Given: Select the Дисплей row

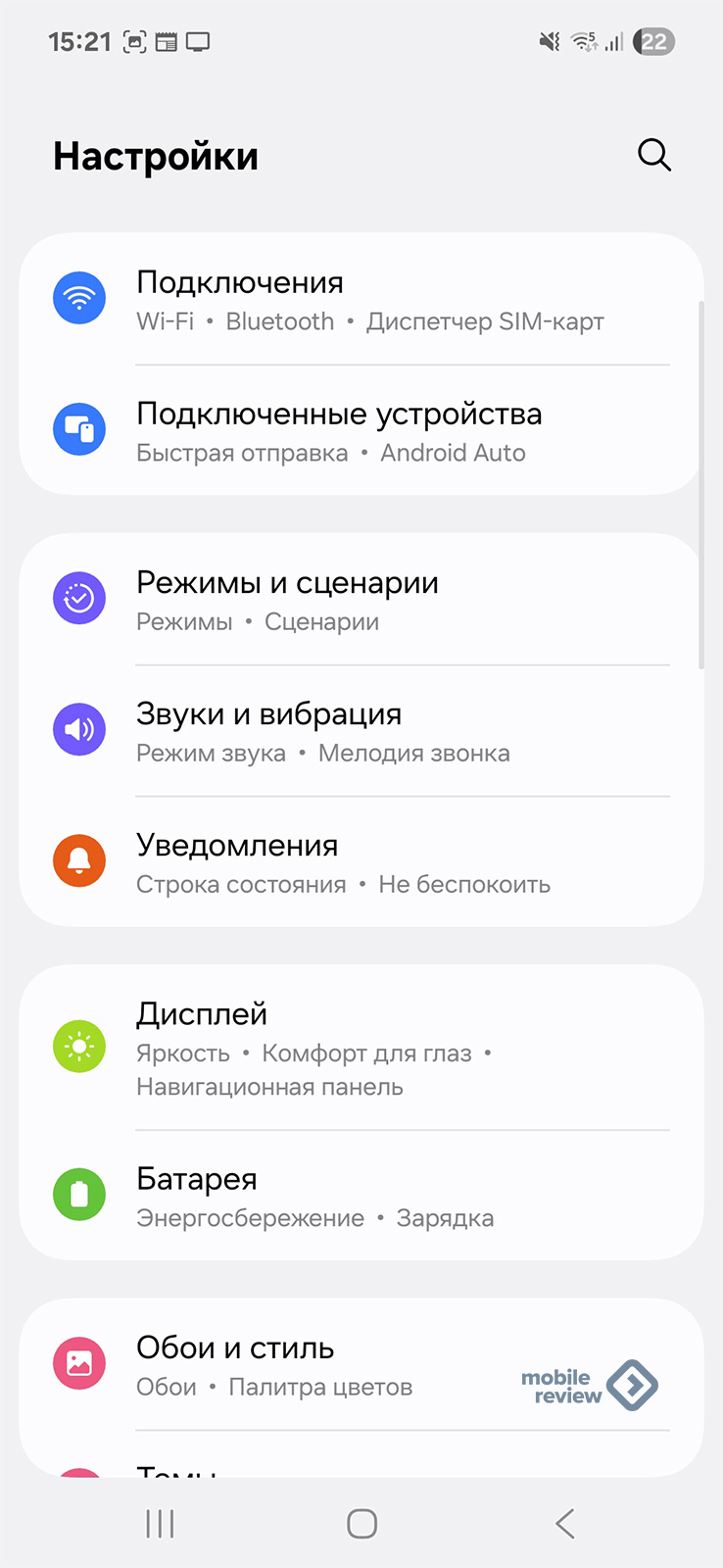Looking at the screenshot, I should tap(361, 1047).
